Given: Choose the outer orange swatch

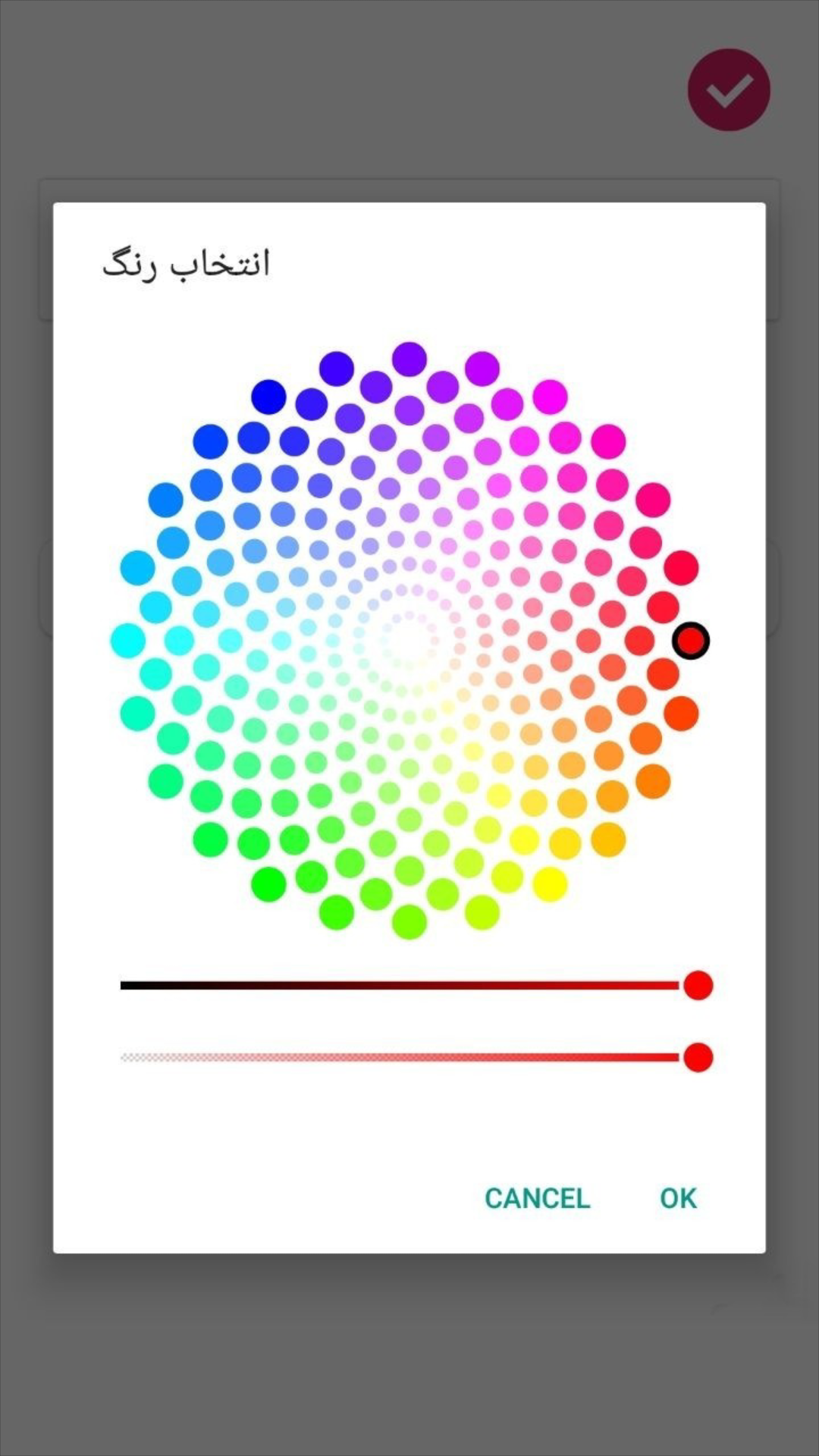Looking at the screenshot, I should [x=653, y=781].
